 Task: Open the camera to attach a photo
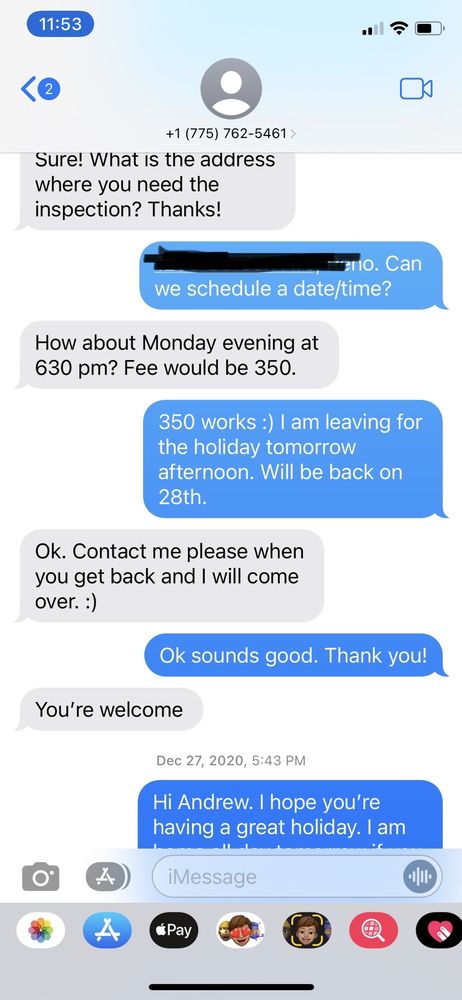[x=41, y=877]
